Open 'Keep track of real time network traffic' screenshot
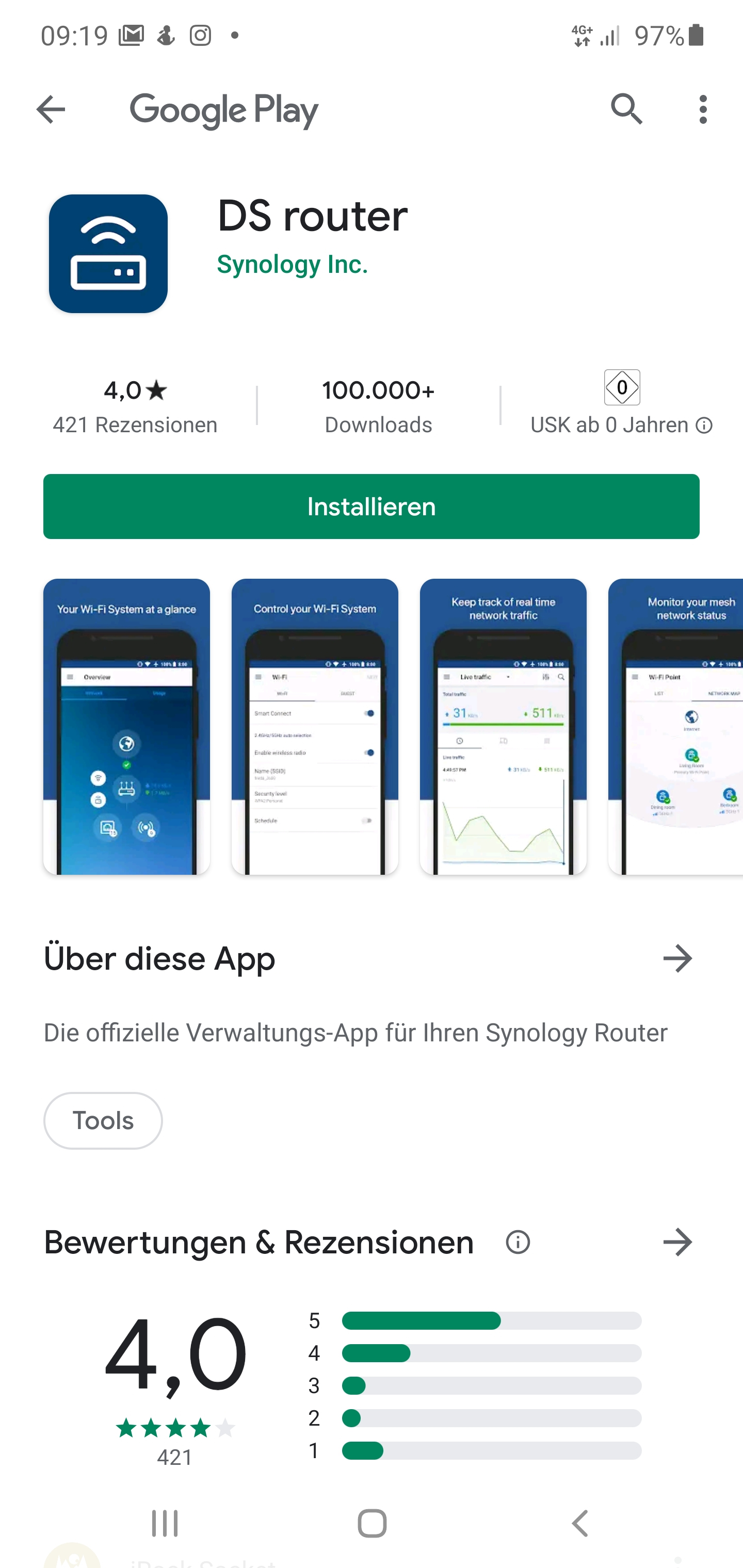 [503, 726]
